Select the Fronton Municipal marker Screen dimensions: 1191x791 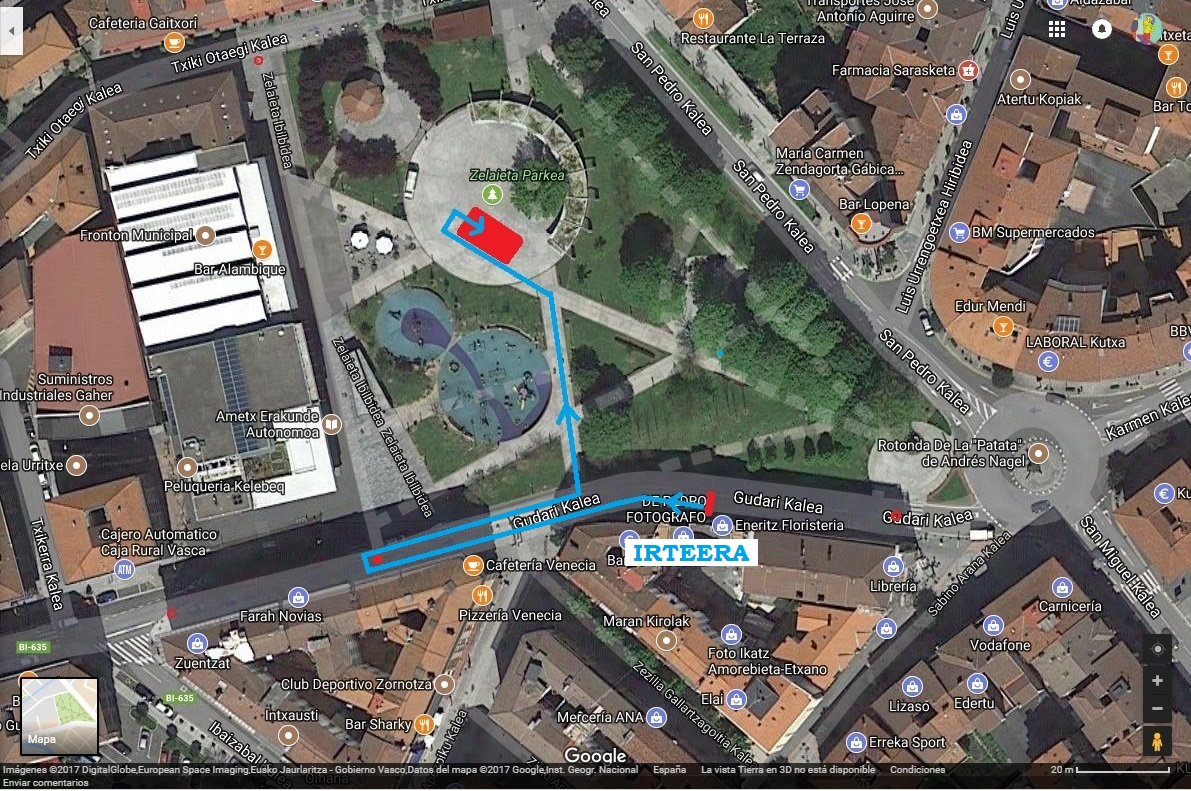(205, 236)
